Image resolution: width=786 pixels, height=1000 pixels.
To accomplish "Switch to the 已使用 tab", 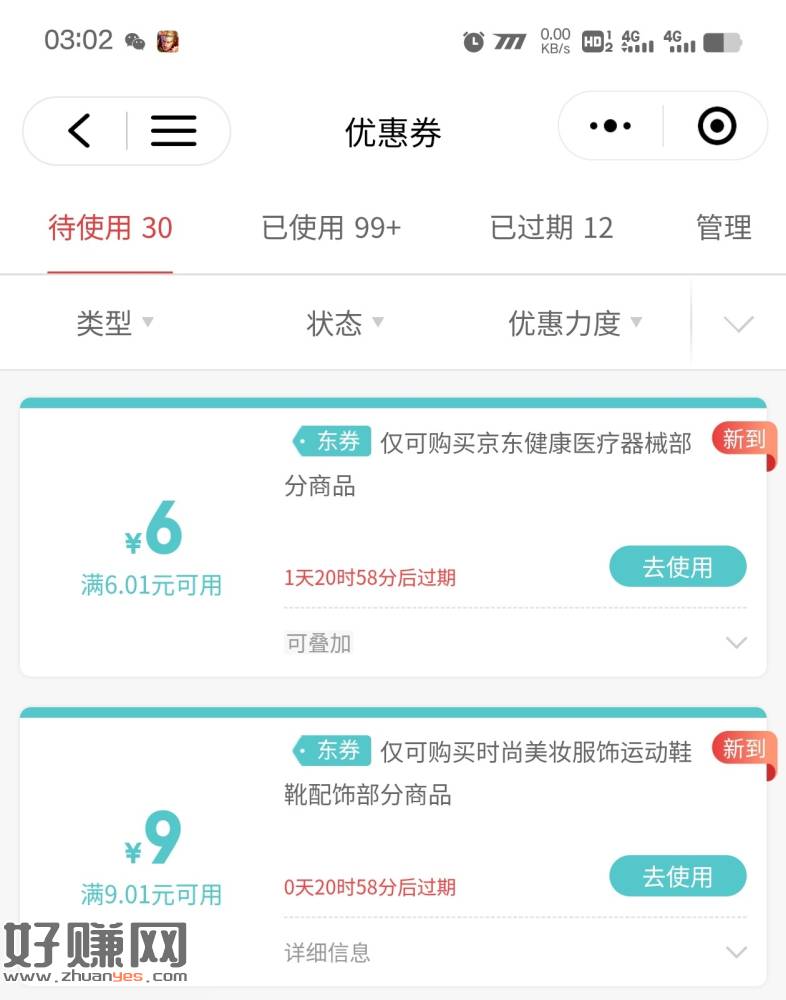I will (331, 228).
